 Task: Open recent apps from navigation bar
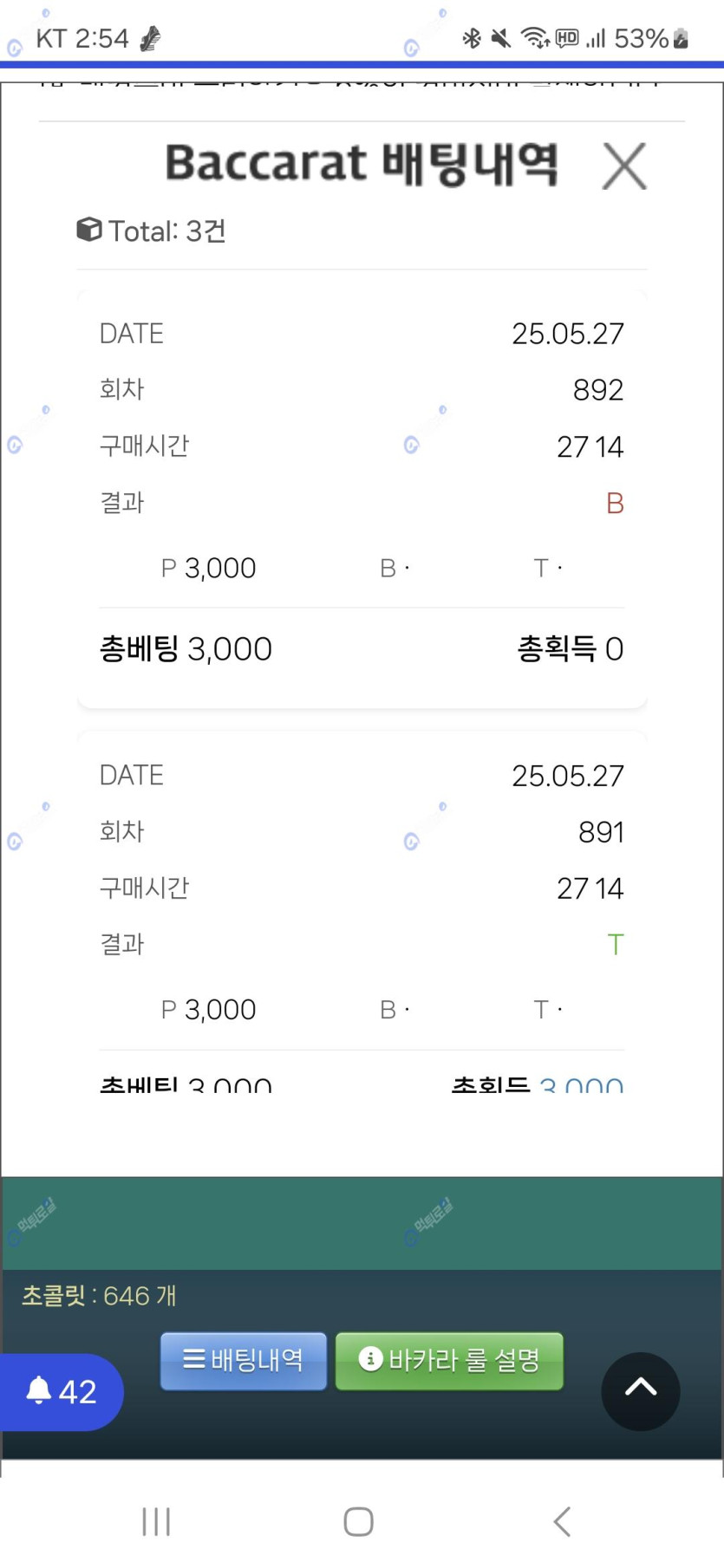point(156,1521)
